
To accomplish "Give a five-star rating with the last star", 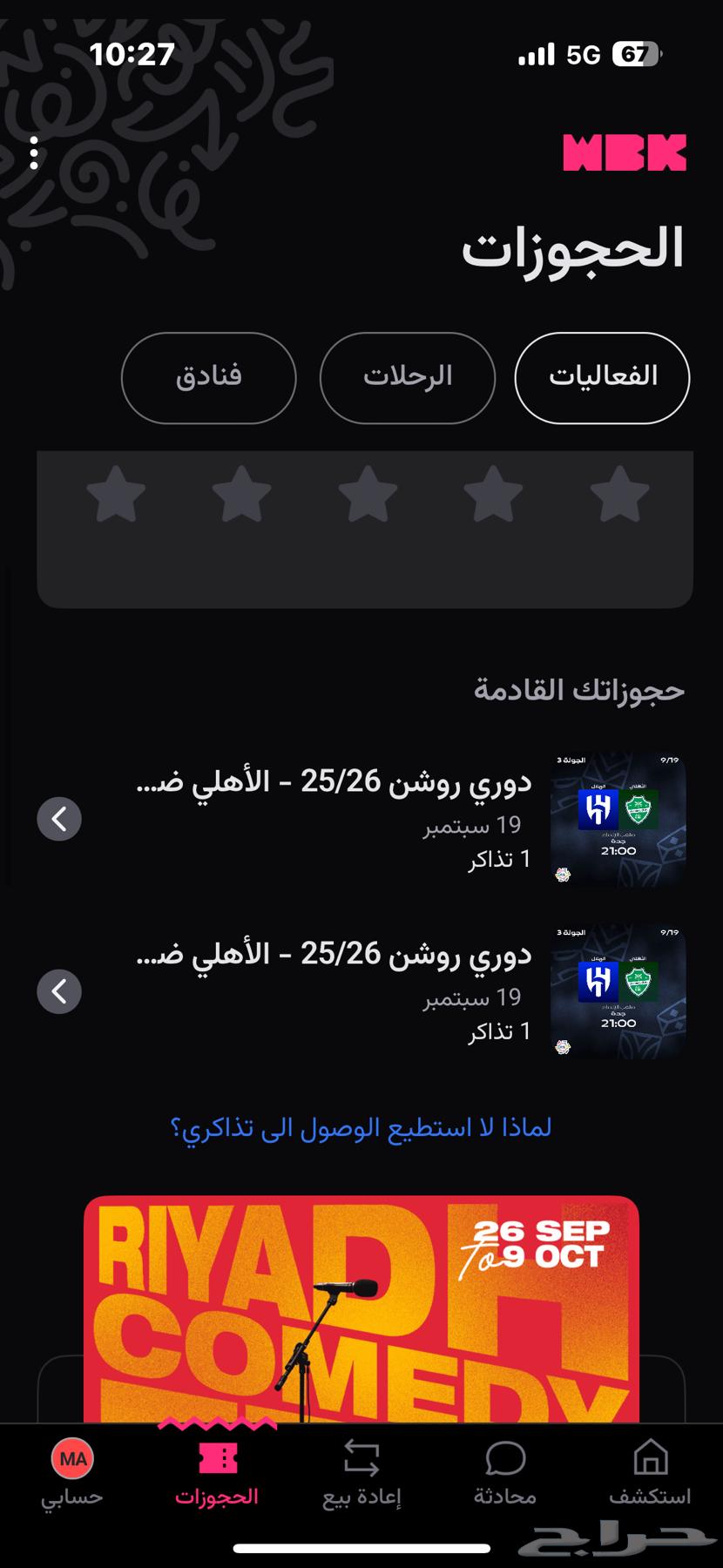I will [115, 495].
